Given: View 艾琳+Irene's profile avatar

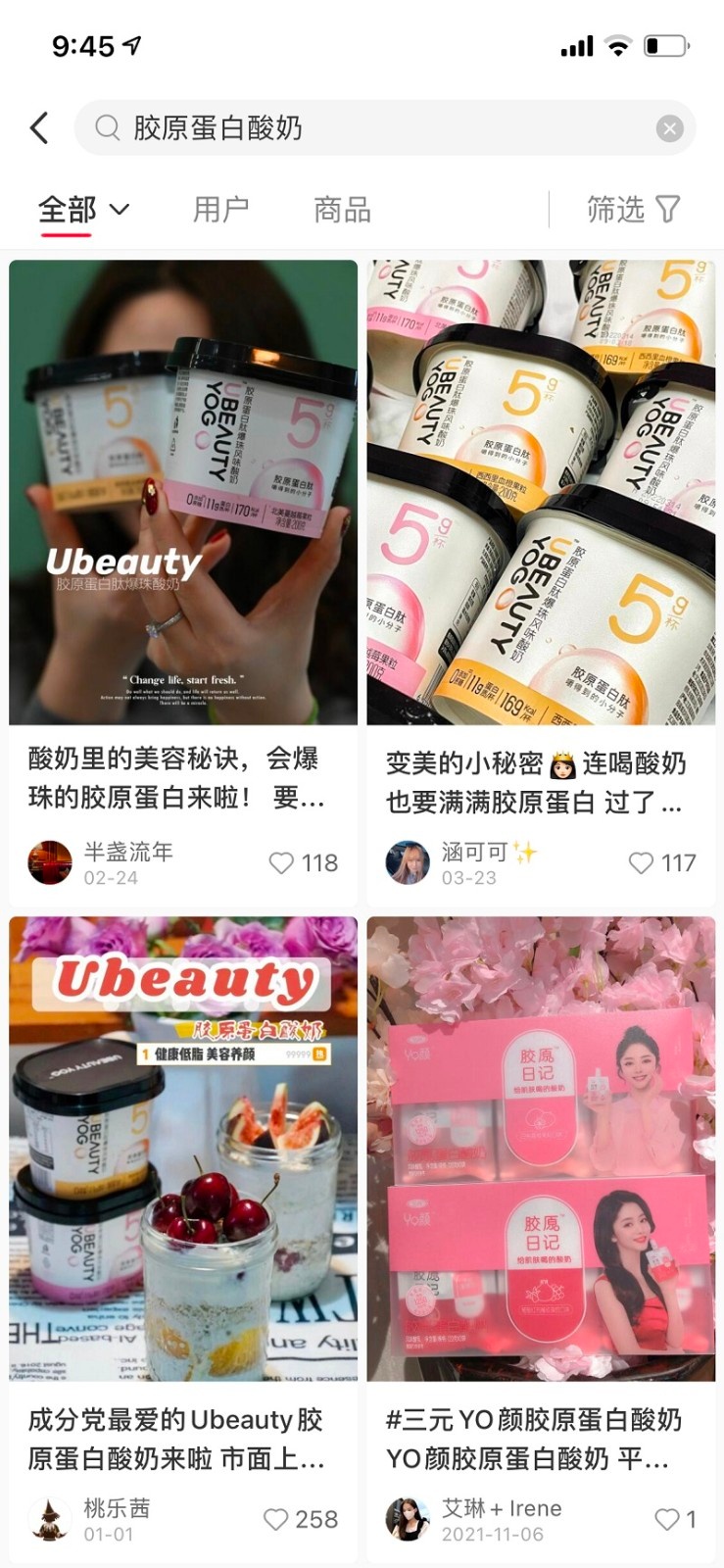Looking at the screenshot, I should coord(408,1519).
